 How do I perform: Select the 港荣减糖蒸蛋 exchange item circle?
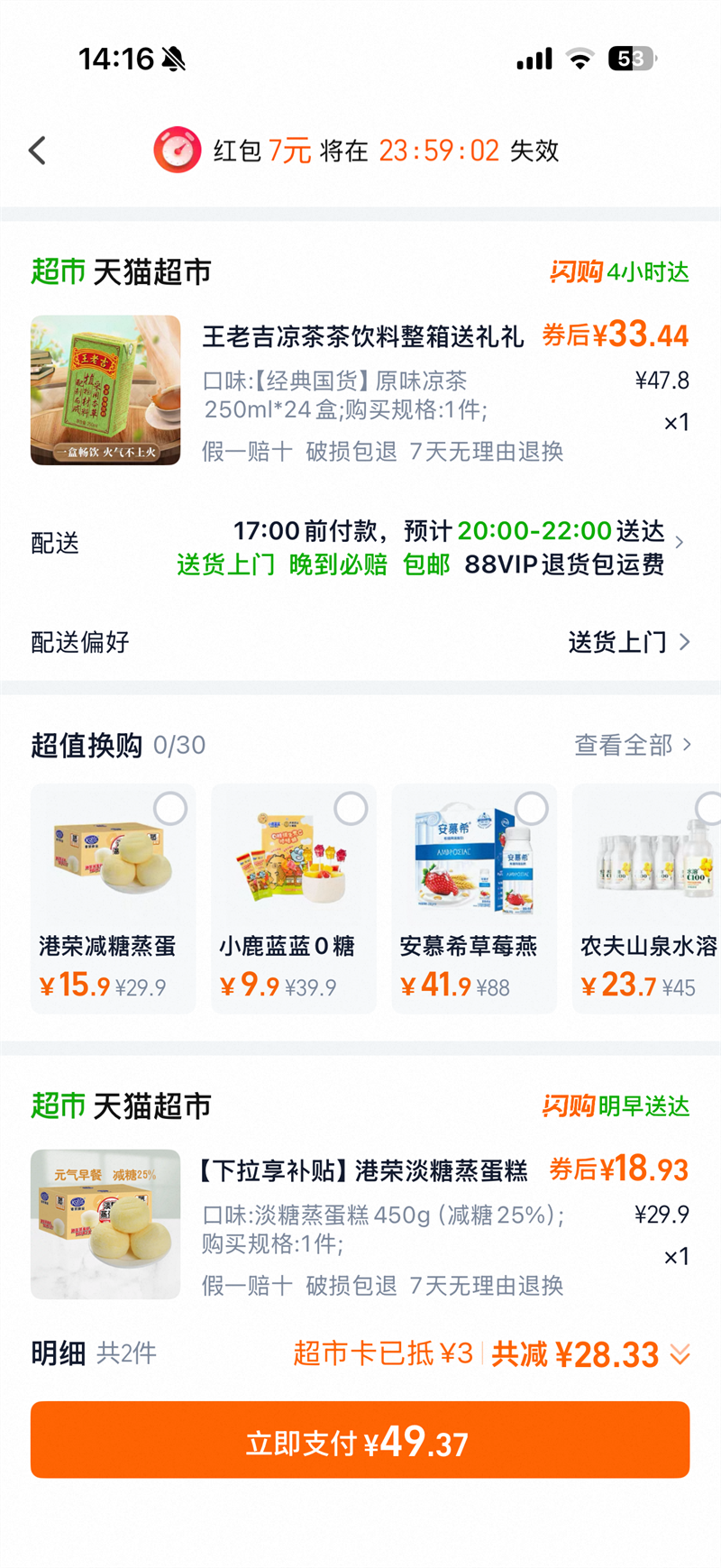pos(170,808)
